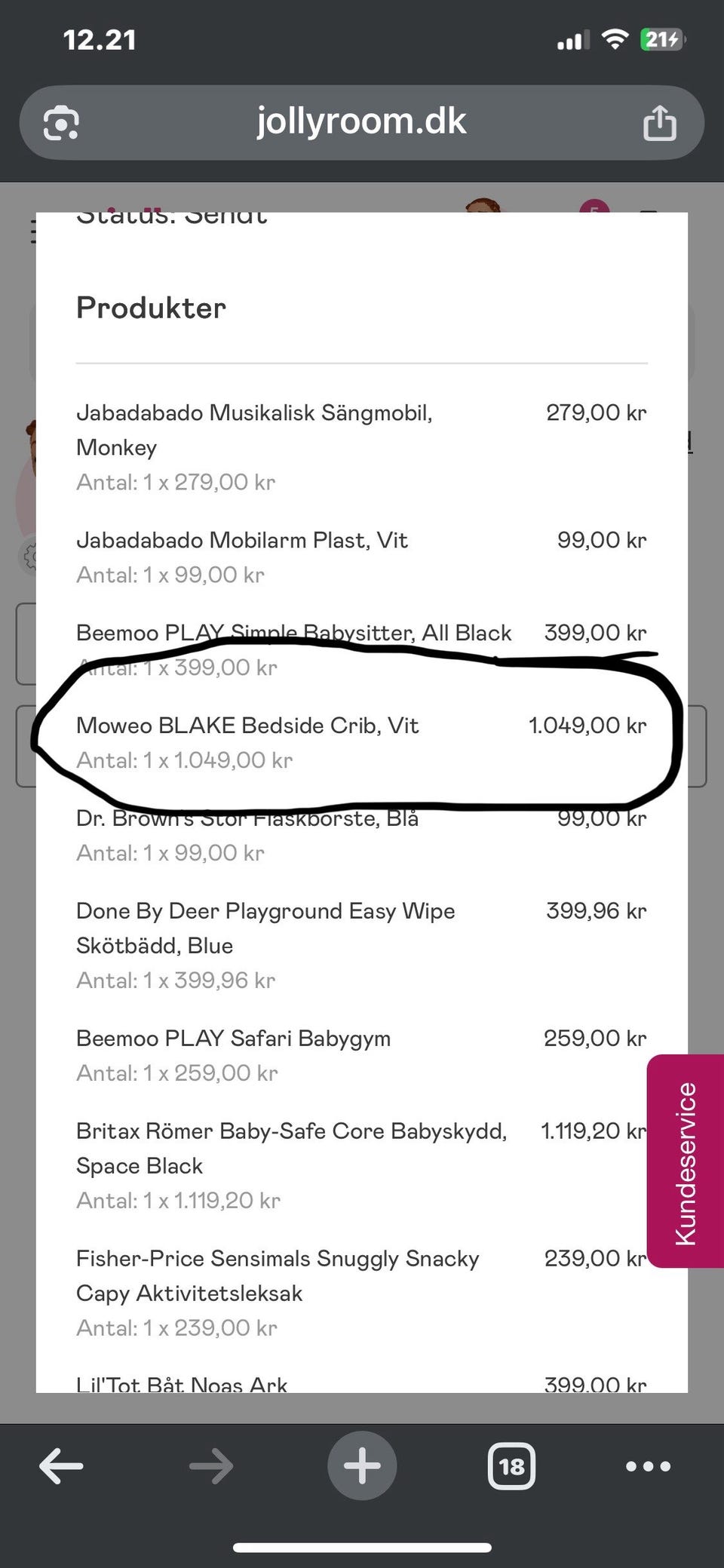724x1568 pixels.
Task: Share this page from the address bar
Action: [659, 123]
